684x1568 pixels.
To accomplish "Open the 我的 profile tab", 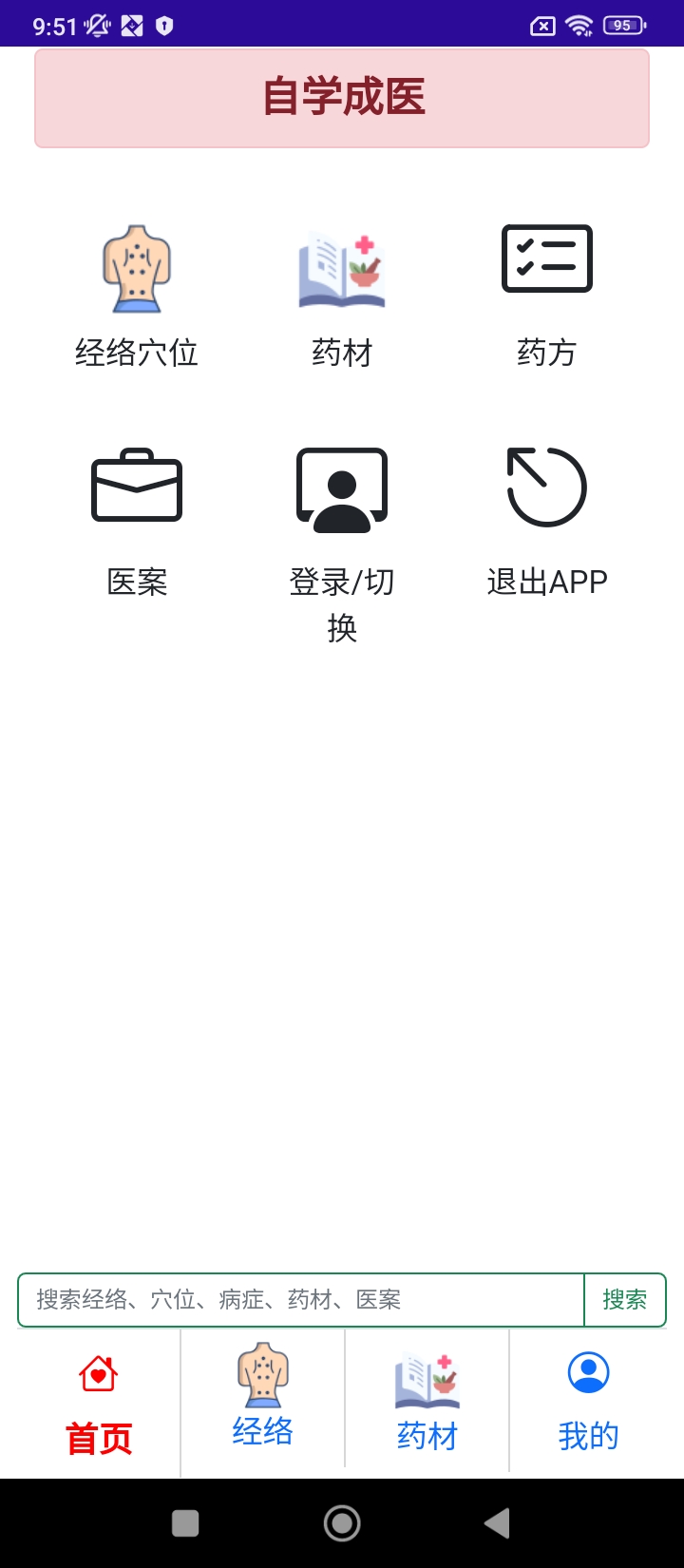I will coord(588,1401).
